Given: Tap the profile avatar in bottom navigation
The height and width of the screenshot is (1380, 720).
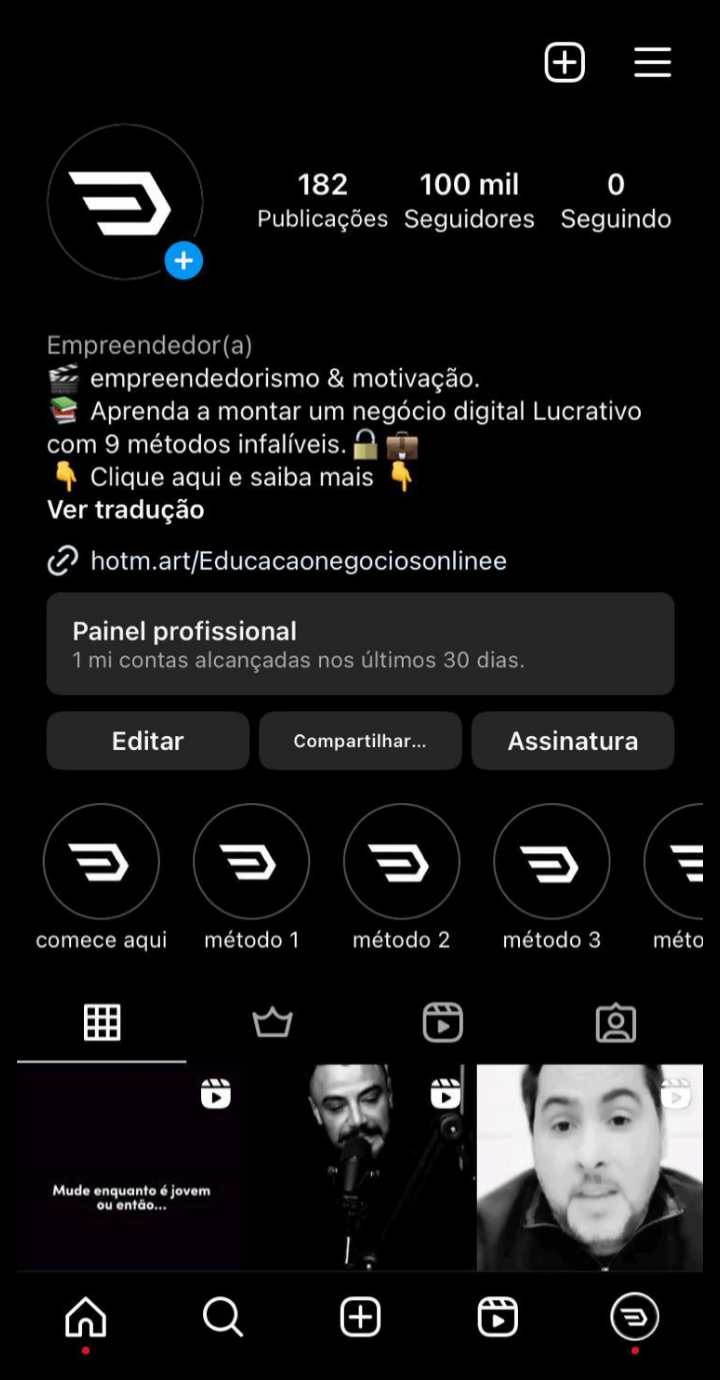Looking at the screenshot, I should click(x=634, y=1317).
